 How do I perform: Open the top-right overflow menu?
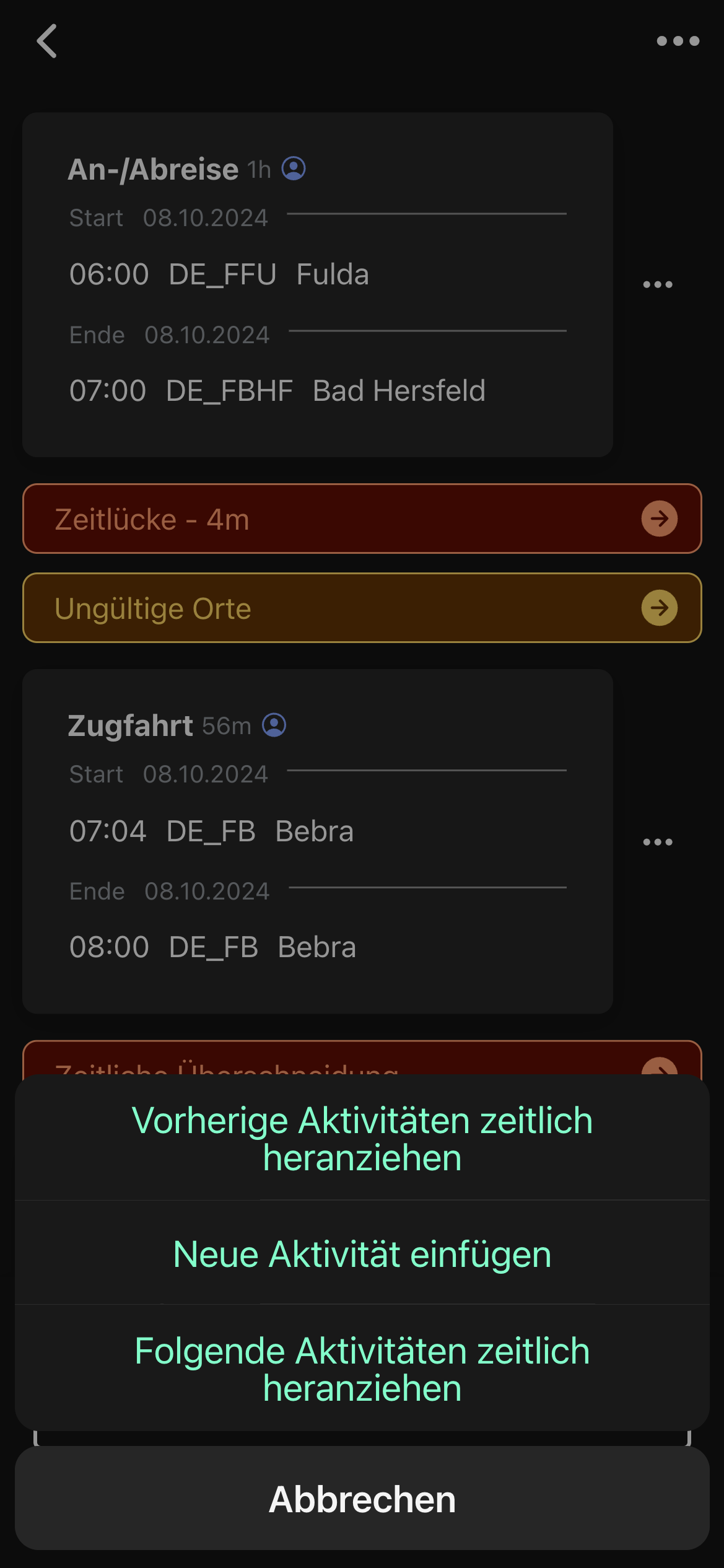[x=678, y=42]
